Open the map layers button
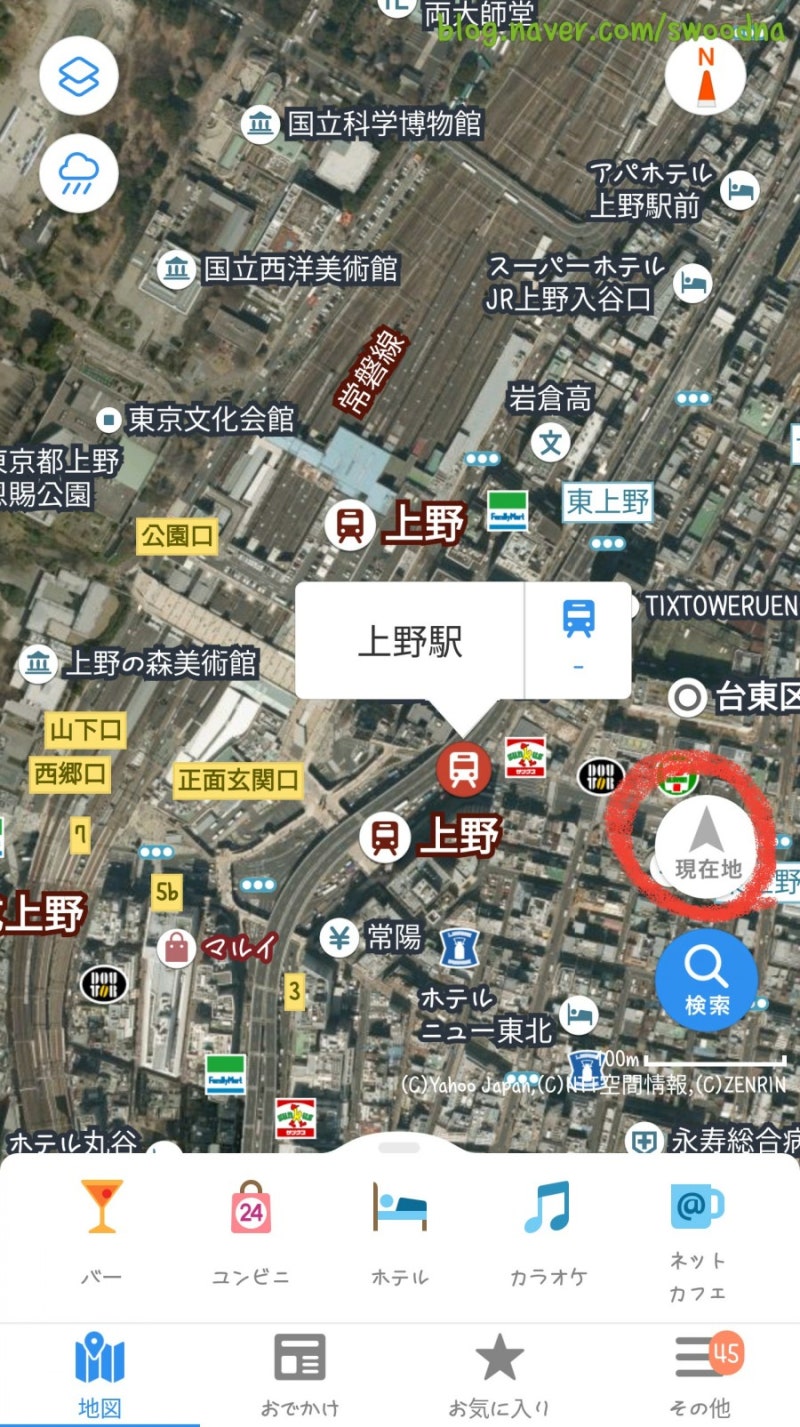This screenshot has width=800, height=1427. coord(78,76)
